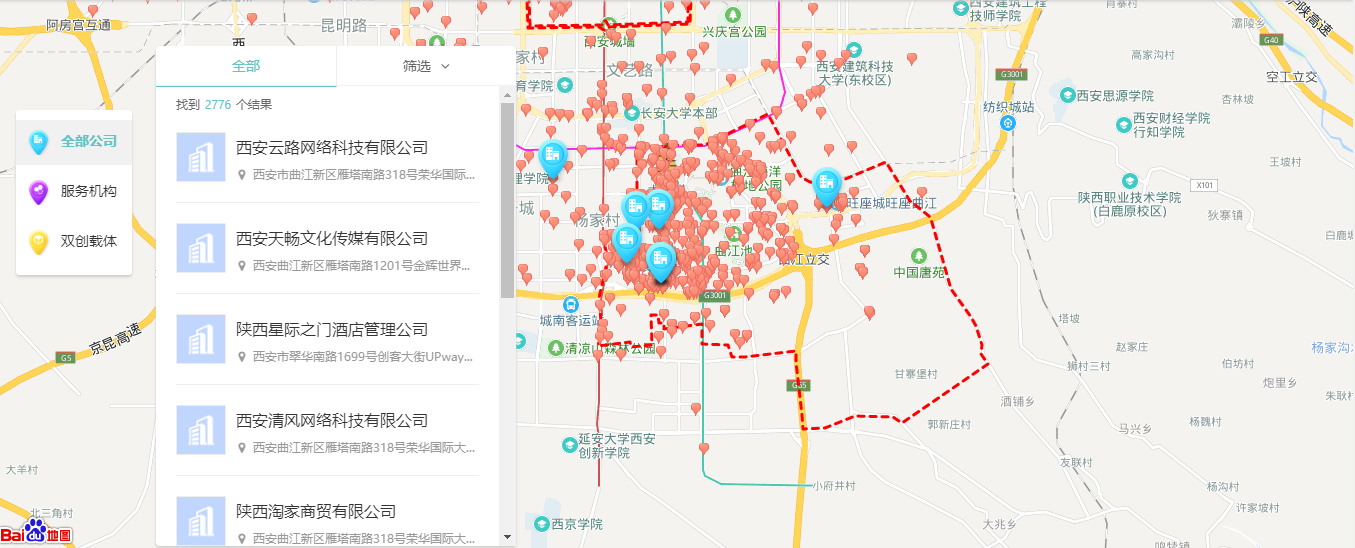This screenshot has width=1355, height=548.
Task: Open 西安云路网络科技有限公司 result
Action: [x=332, y=148]
